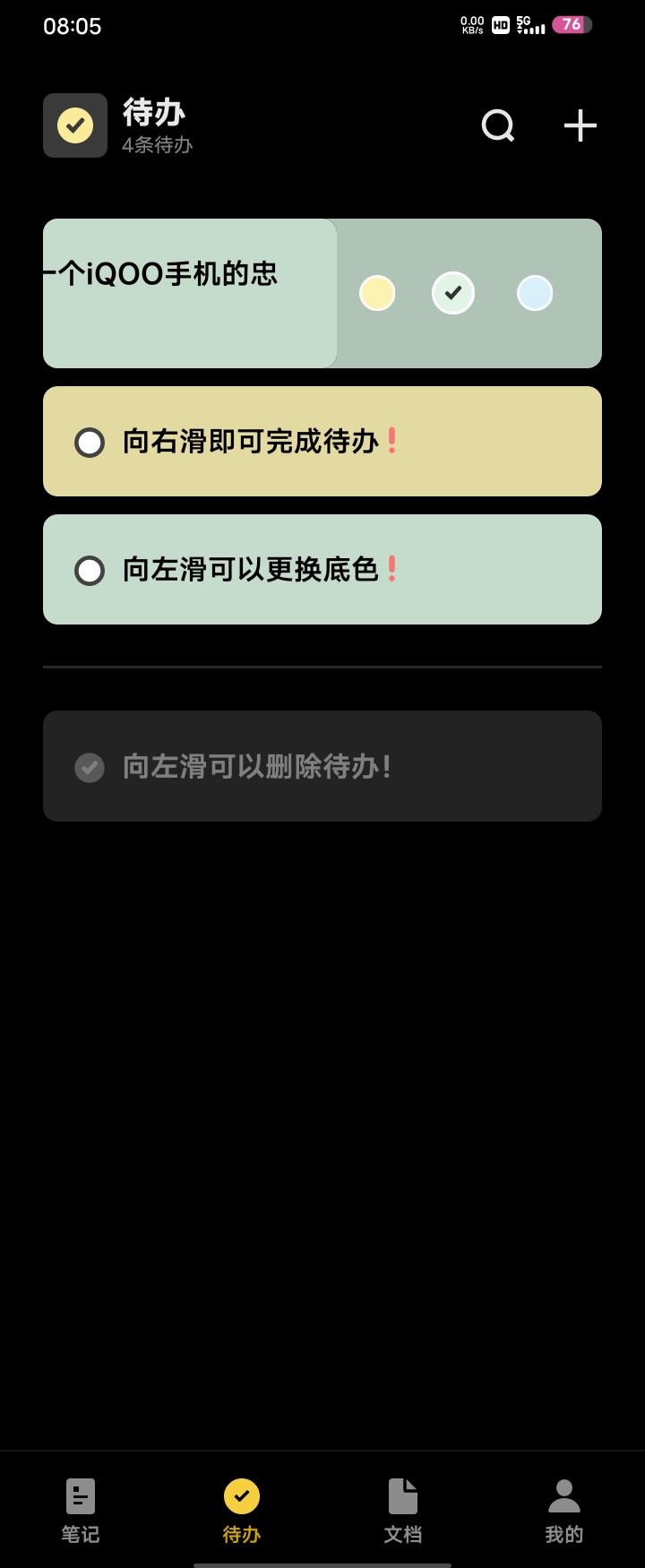Open the iQOO手机 to-do card

pyautogui.click(x=189, y=293)
